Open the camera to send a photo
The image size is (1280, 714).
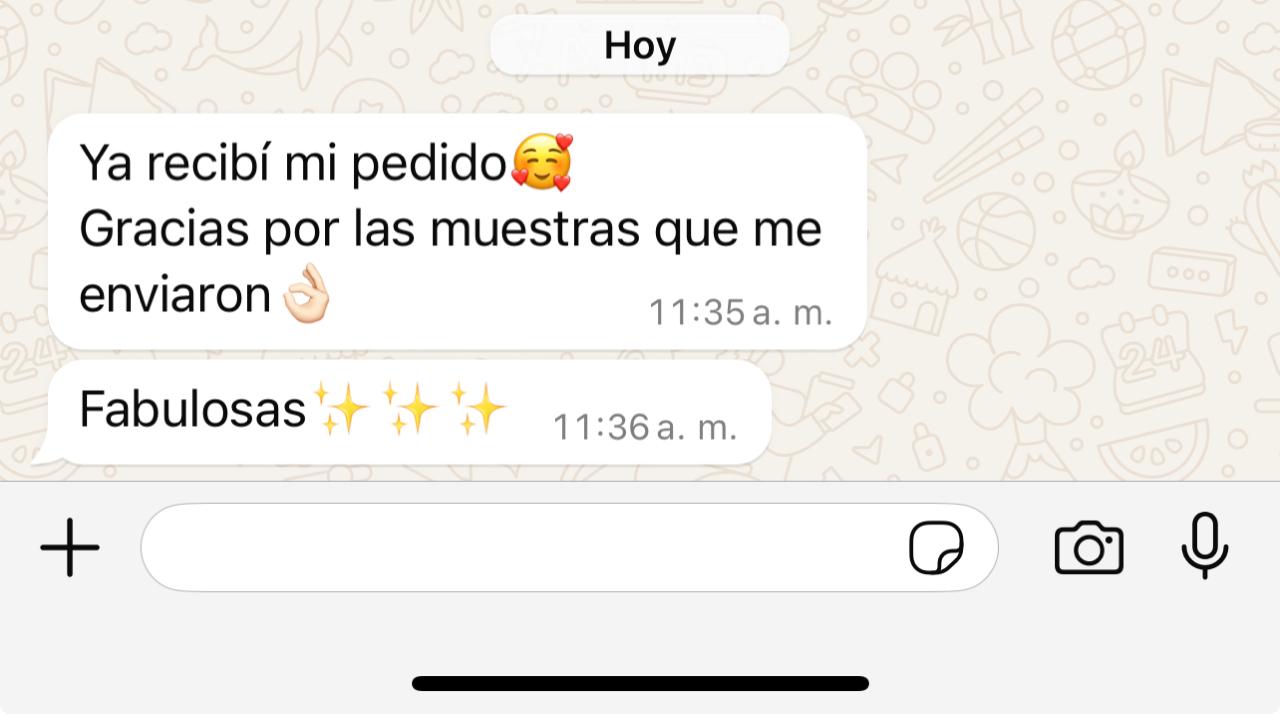[x=1089, y=548]
